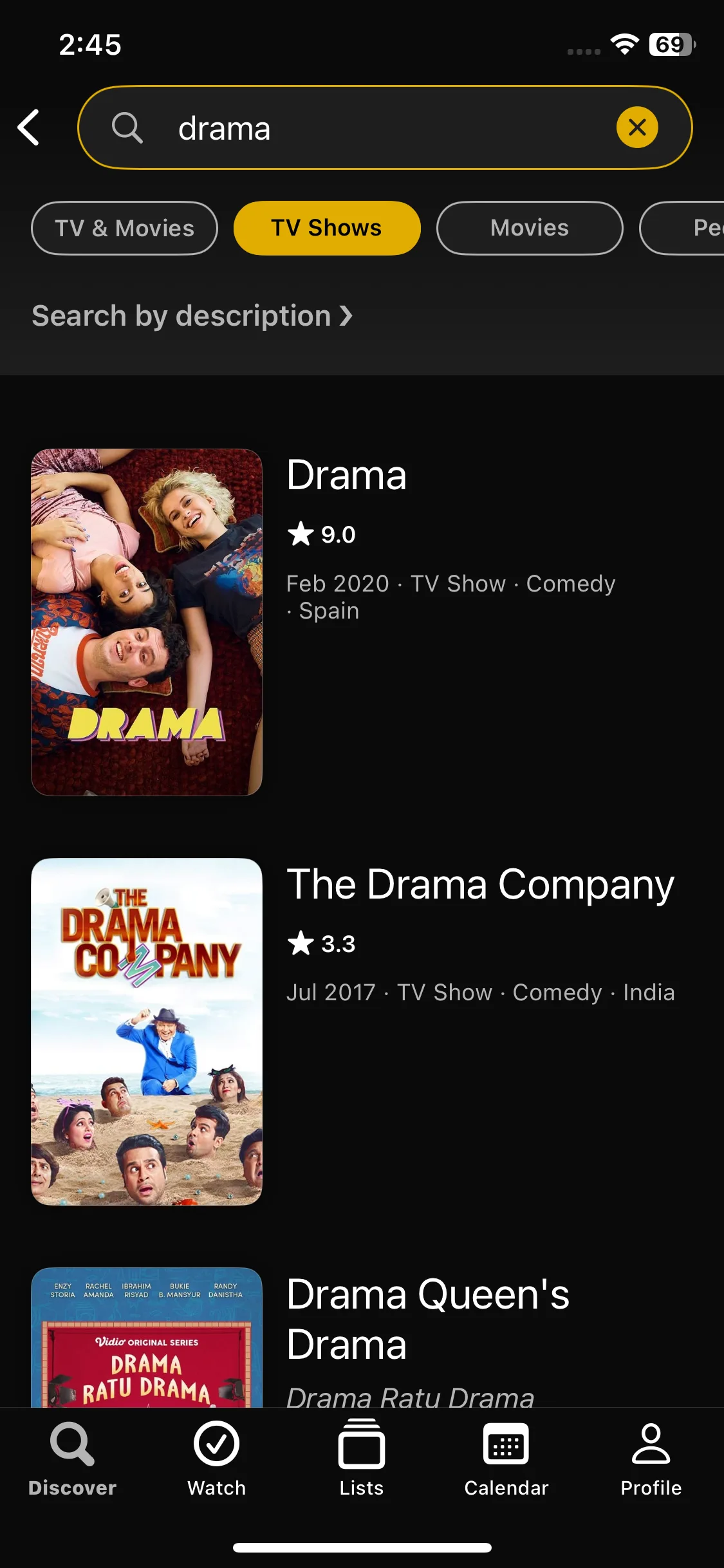Open the Profile tab
The image size is (724, 1568).
(651, 1458)
